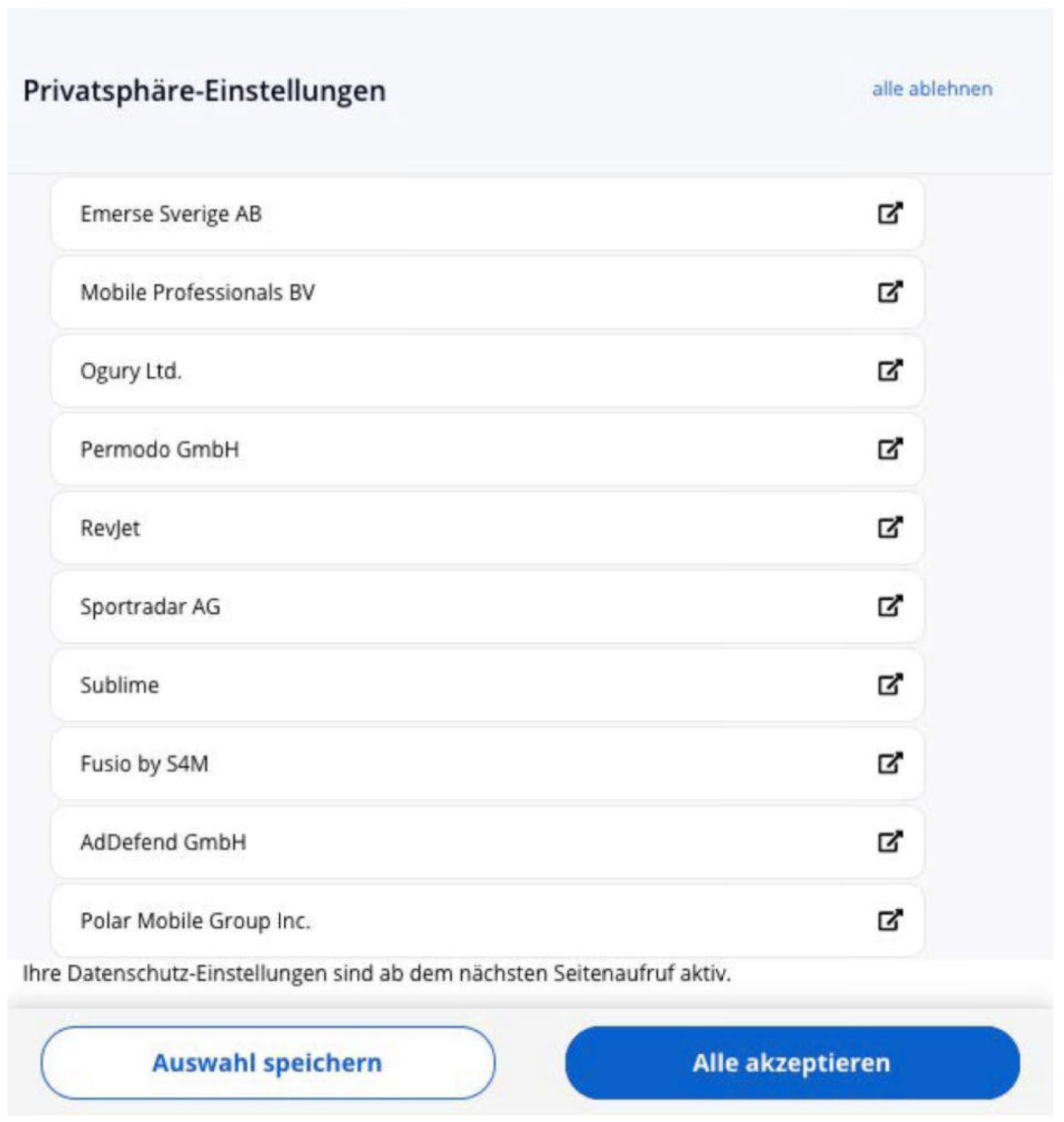Open the Sportradar AG vendor row
1064x1122 pixels.
(486, 606)
